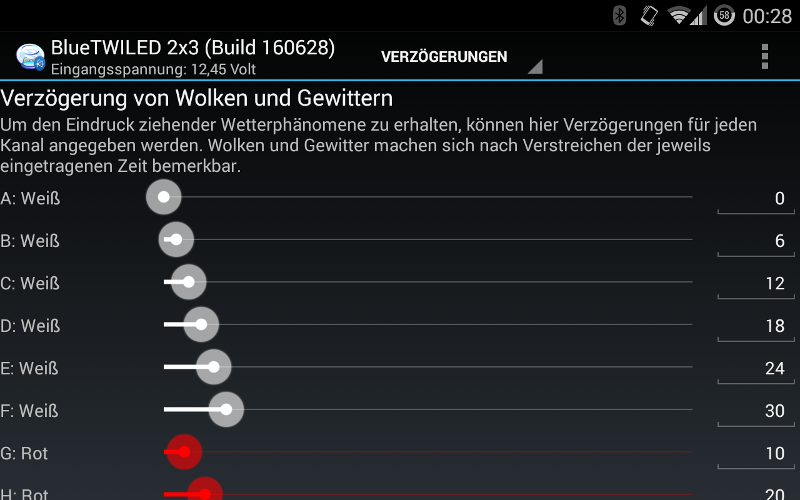Edit the E: Weiß value field showing 24
Viewport: 800px width, 500px height.
[x=755, y=368]
